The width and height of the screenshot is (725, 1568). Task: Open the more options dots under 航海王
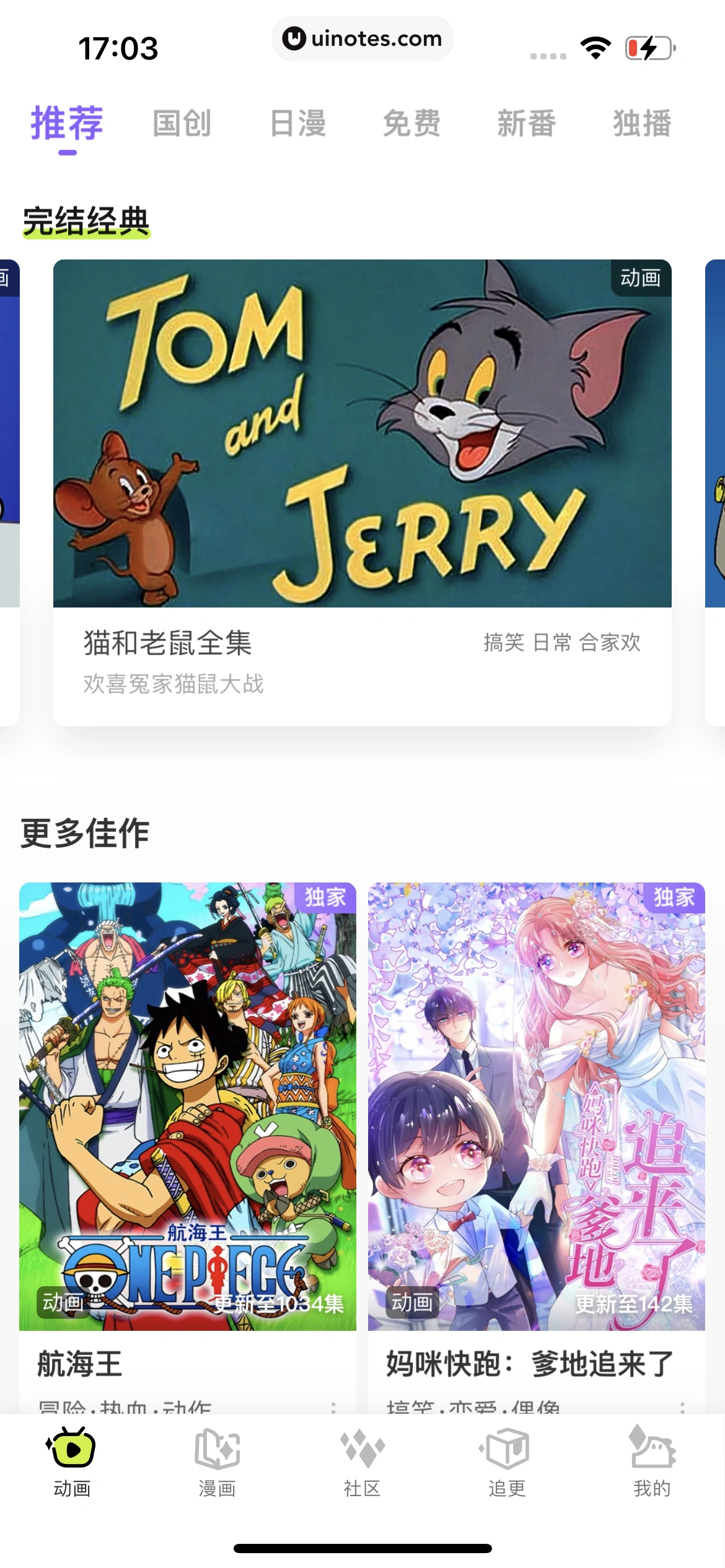coord(333,1407)
